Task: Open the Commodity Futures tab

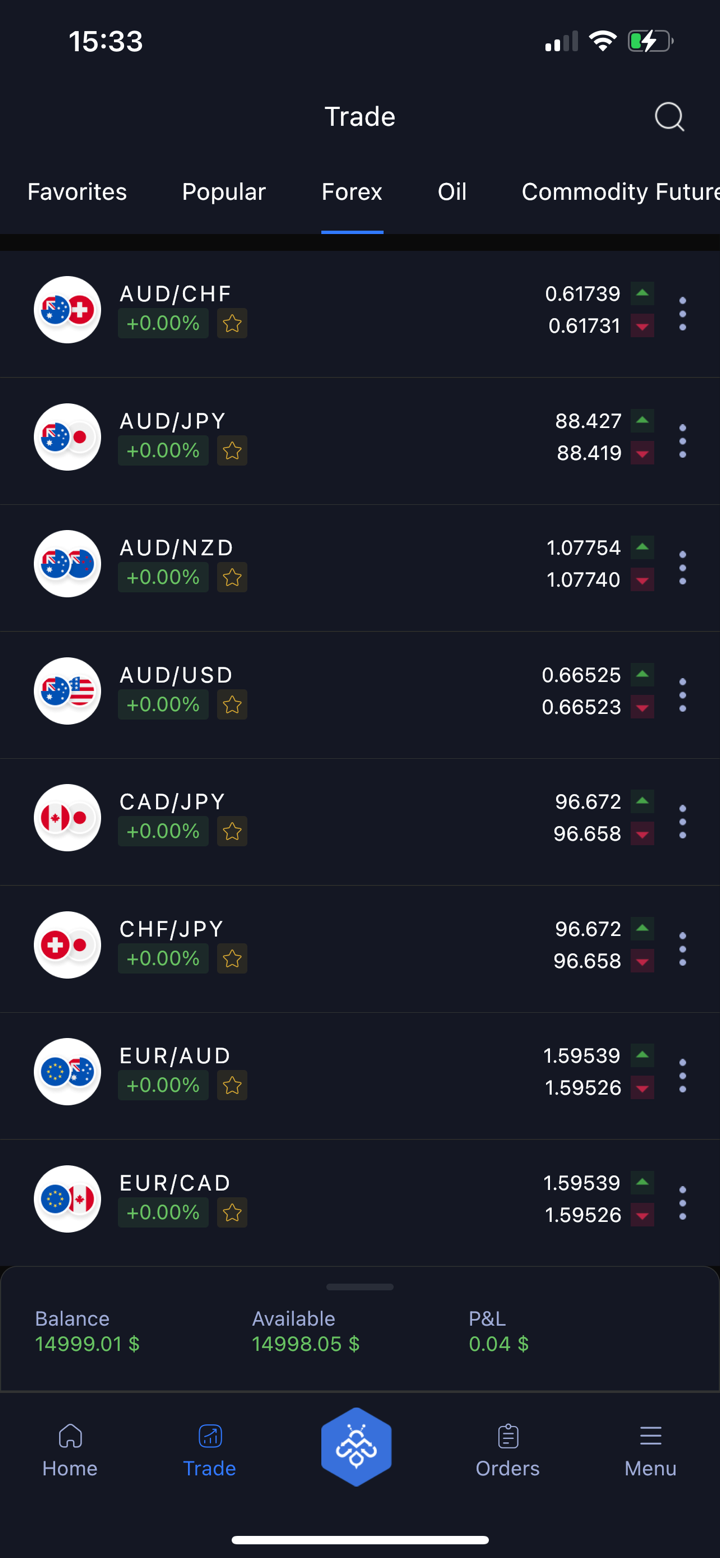Action: [619, 192]
